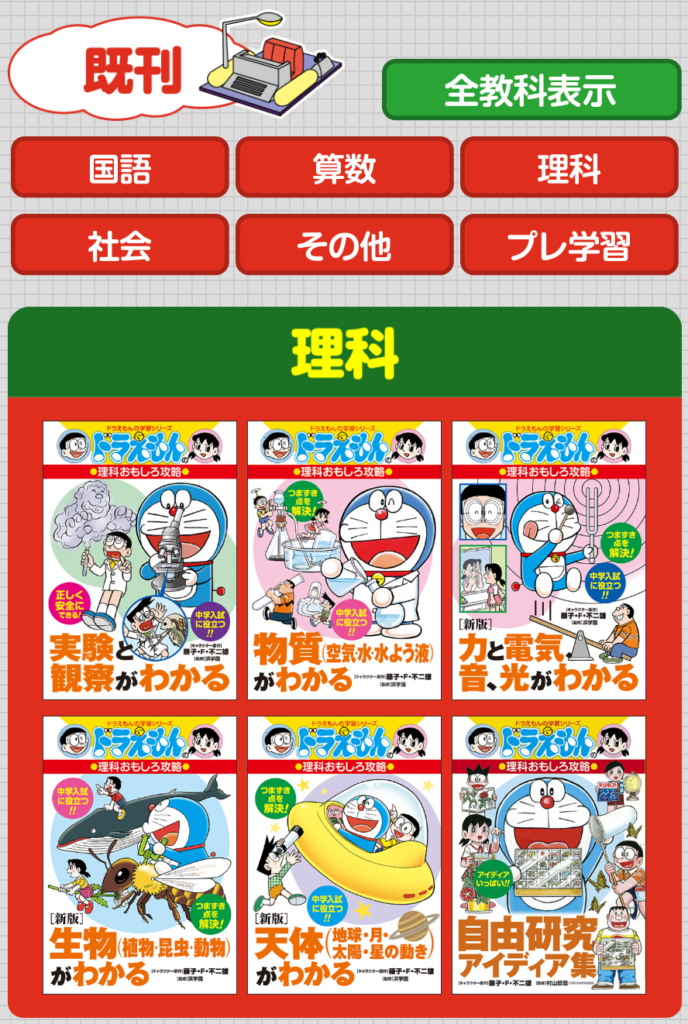
Task: Choose the 社会 category
Action: (120, 245)
